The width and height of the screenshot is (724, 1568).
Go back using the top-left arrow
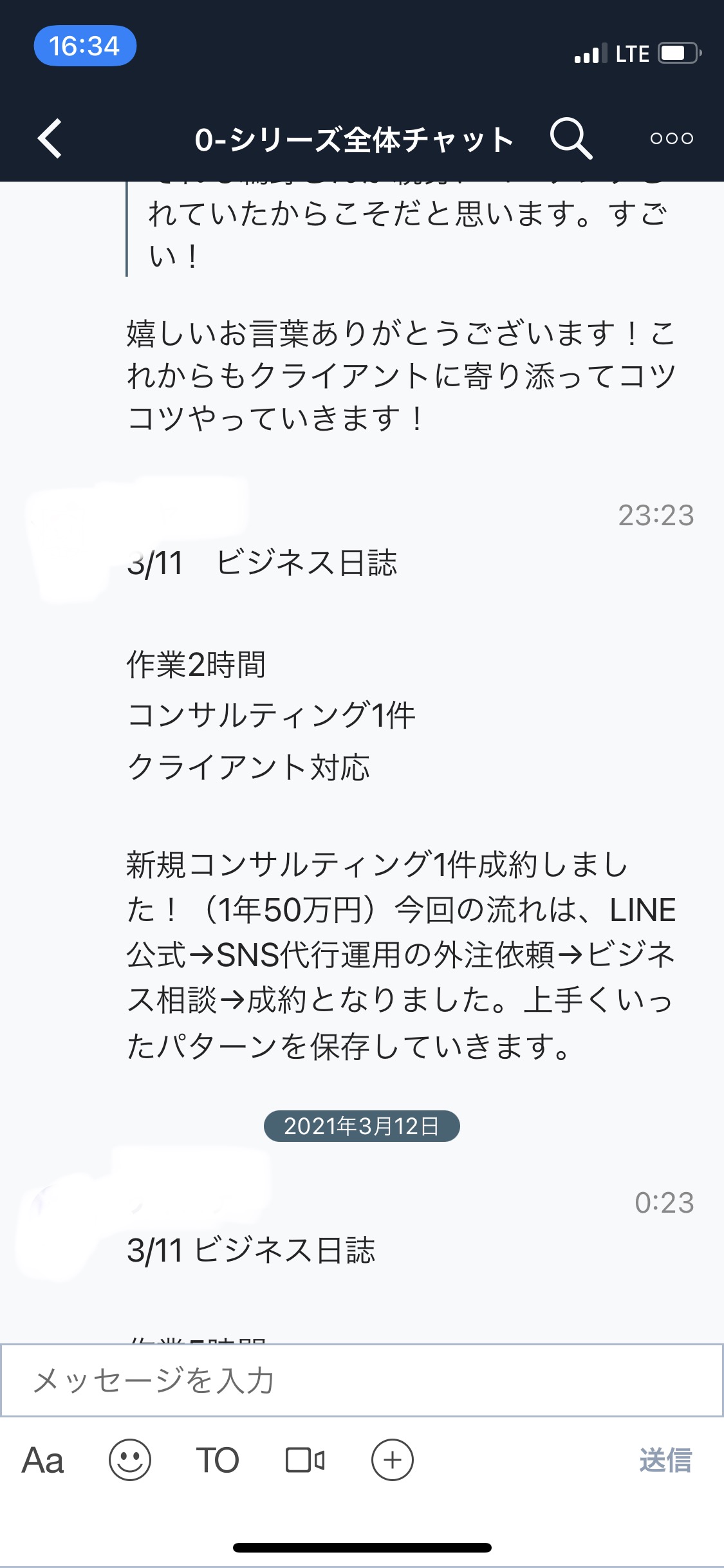tap(50, 138)
